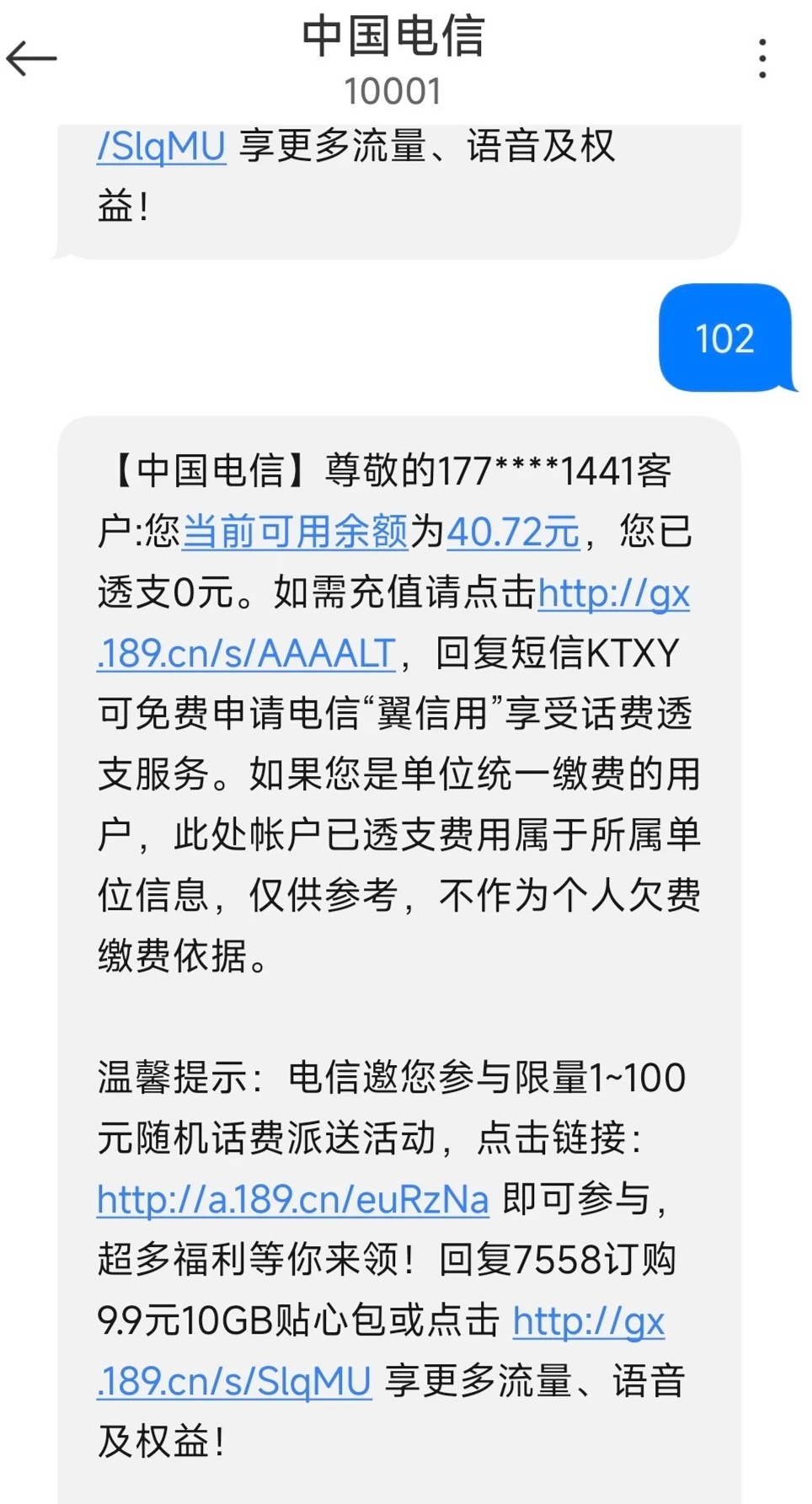Viewport: 812px width, 1504px height.
Task: Open the recharge link ending in AAAALT
Action: 246,654
